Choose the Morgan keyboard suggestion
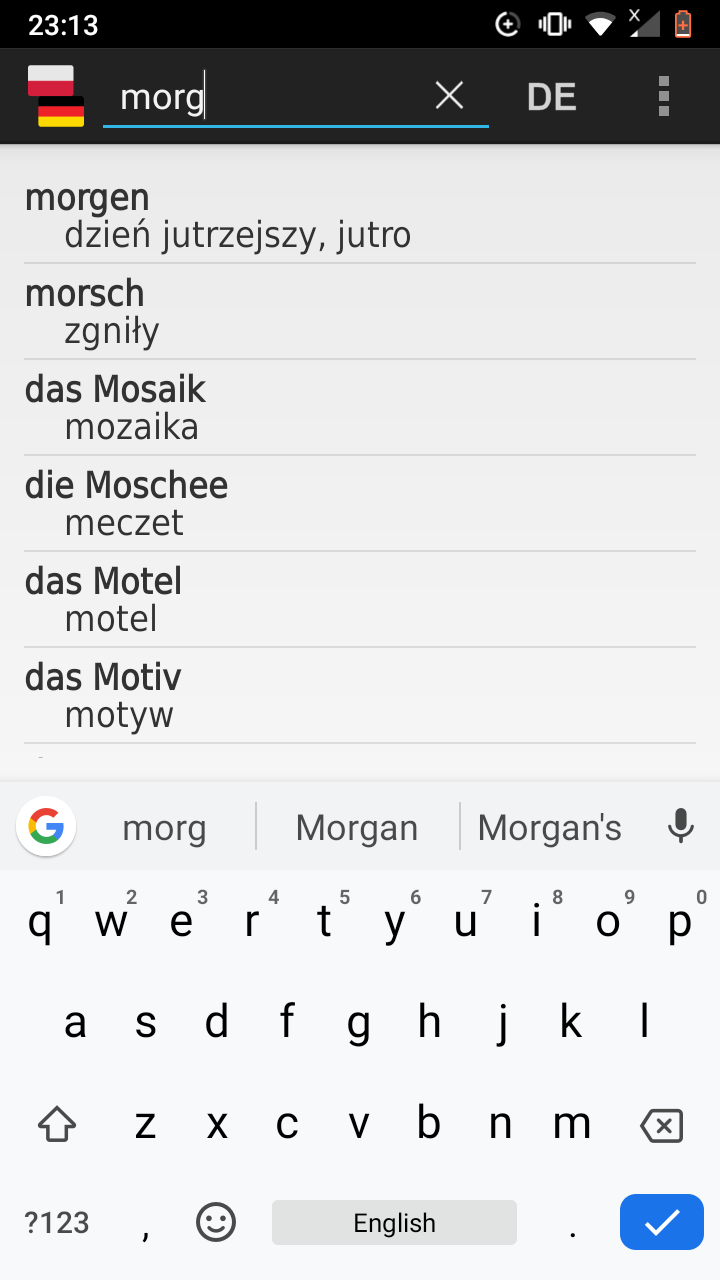 pos(357,827)
